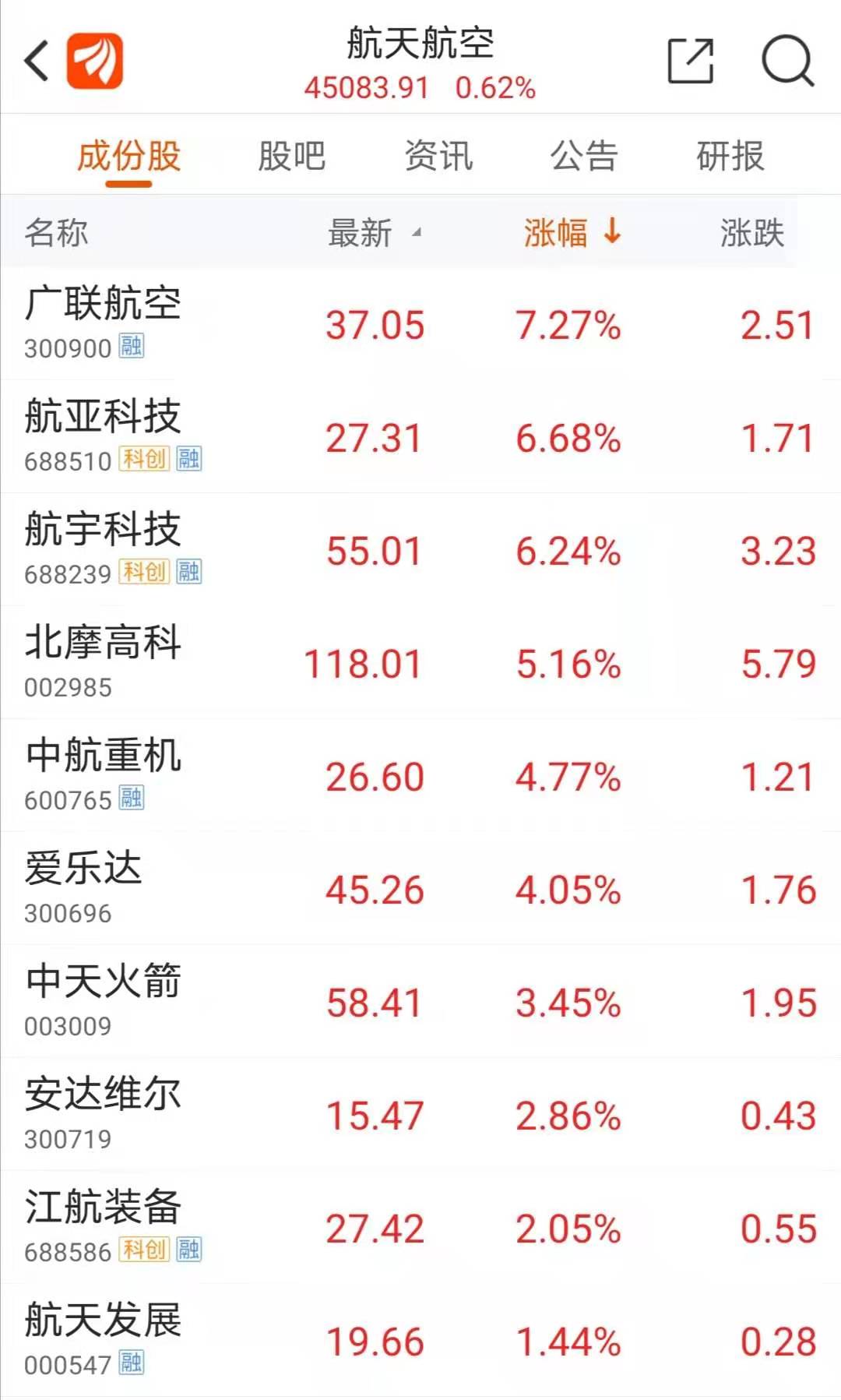Open 中航重机 600765
841x1400 pixels.
(420, 776)
